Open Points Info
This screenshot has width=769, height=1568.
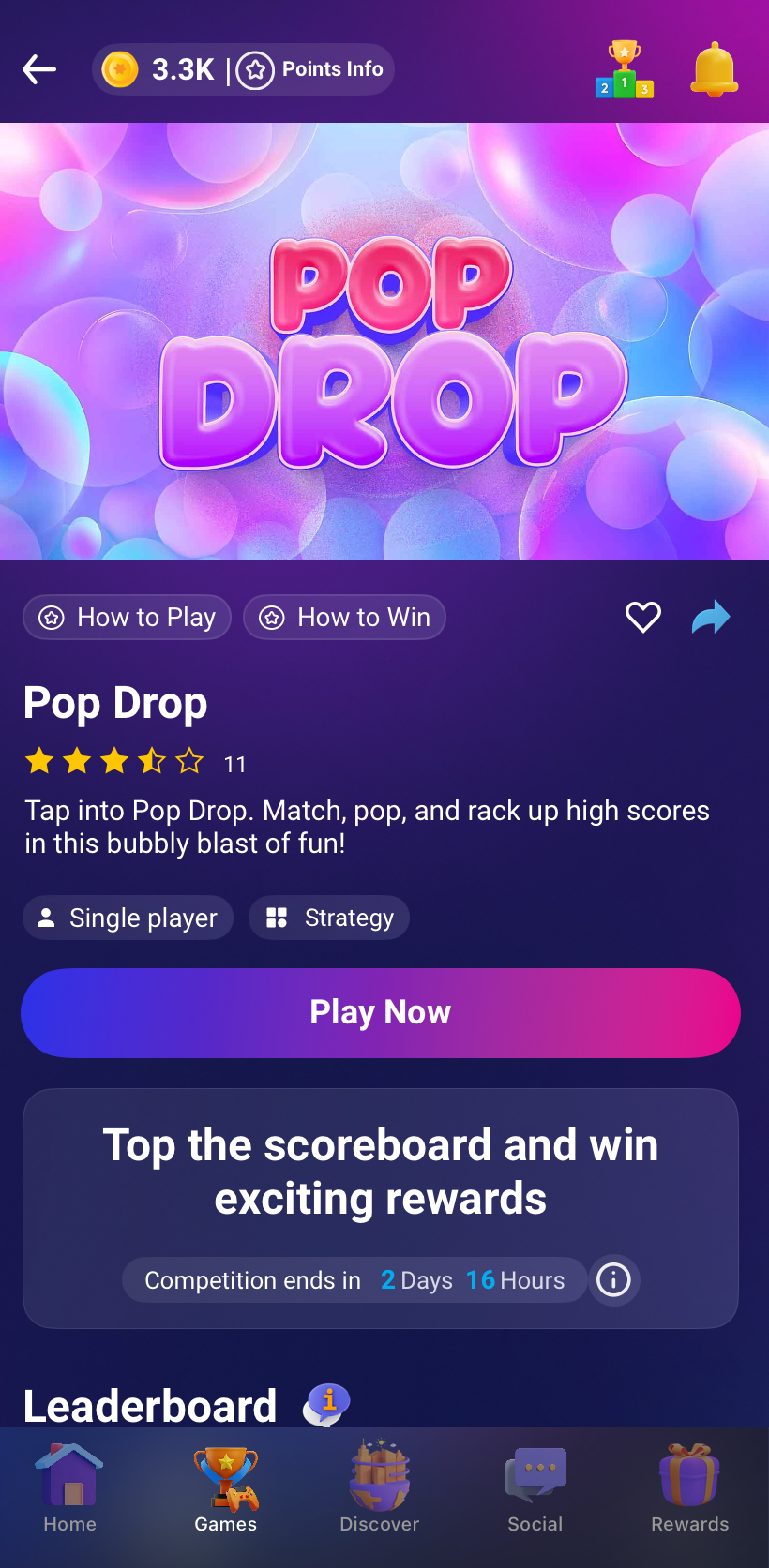click(x=310, y=69)
